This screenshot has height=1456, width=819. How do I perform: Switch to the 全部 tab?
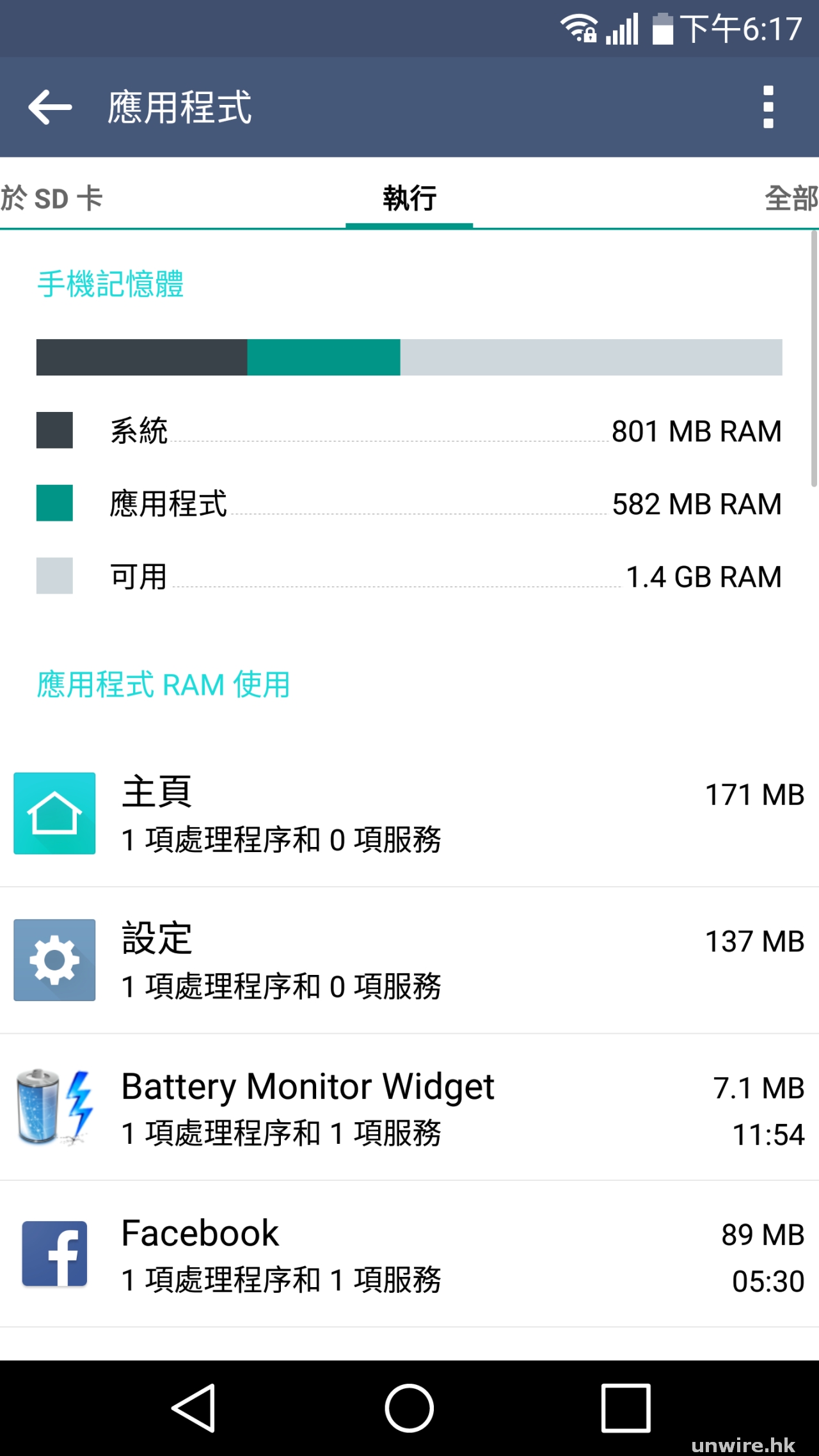click(x=791, y=198)
